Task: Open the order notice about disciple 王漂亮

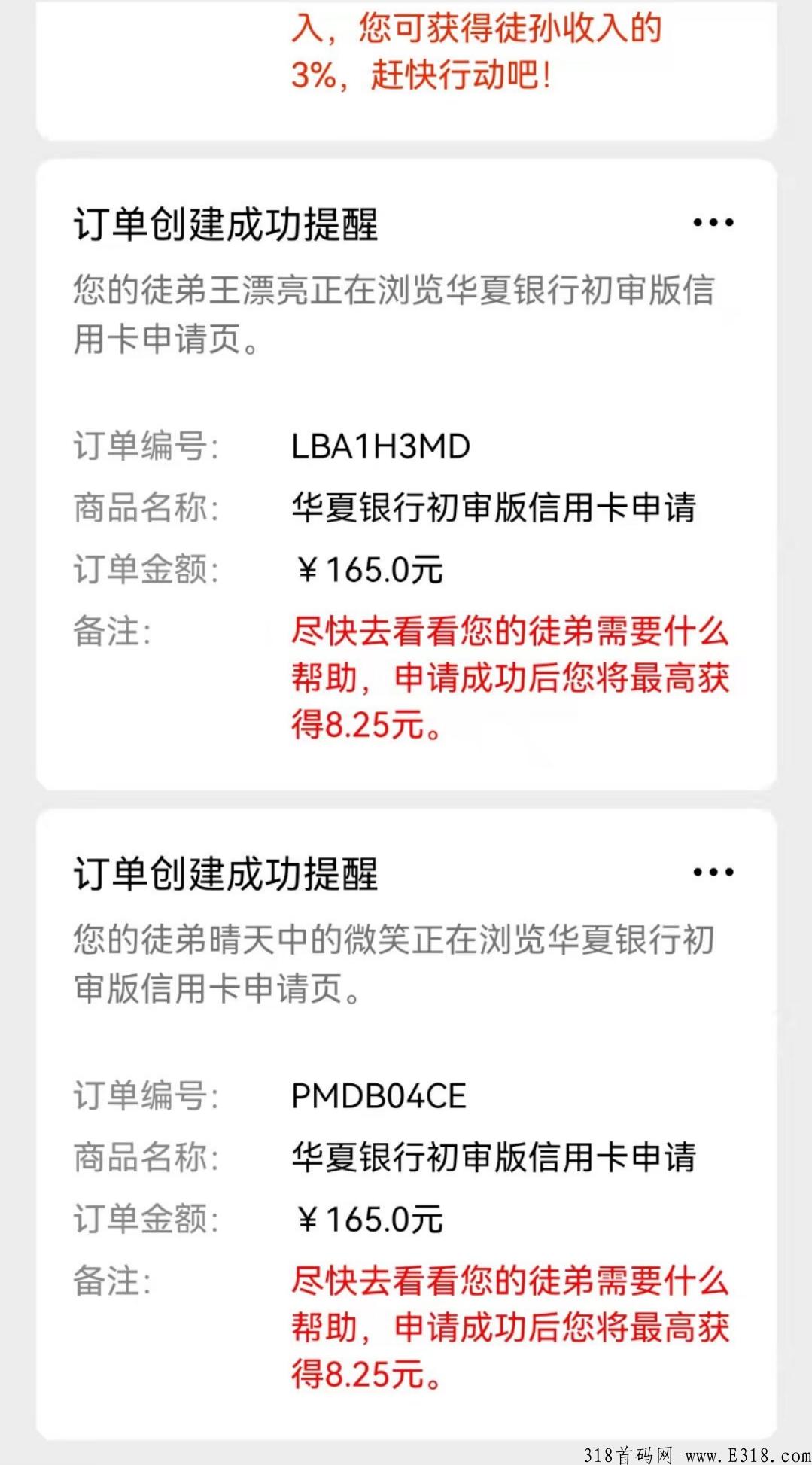Action: click(406, 474)
